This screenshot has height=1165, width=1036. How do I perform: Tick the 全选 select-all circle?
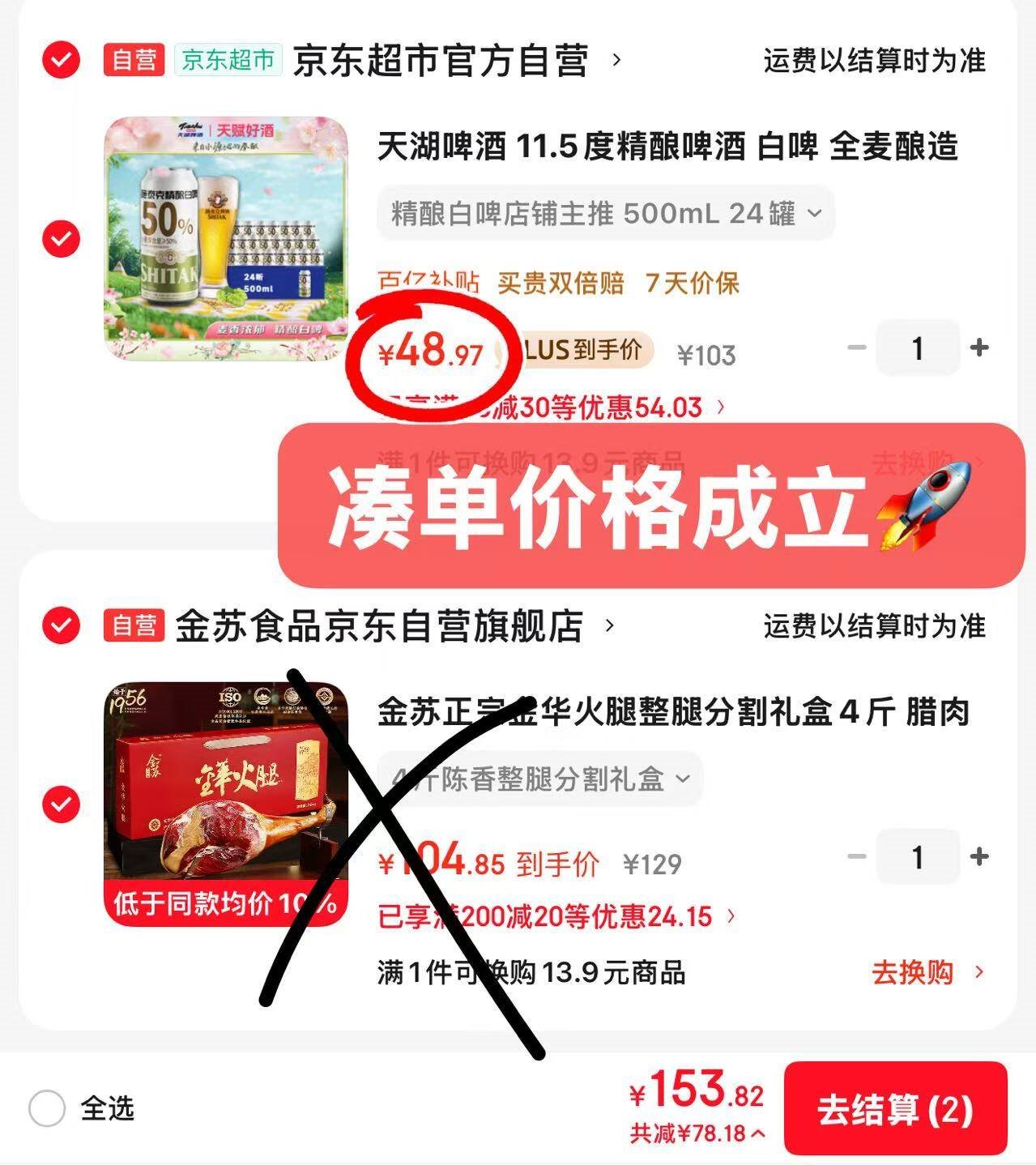47,1108
